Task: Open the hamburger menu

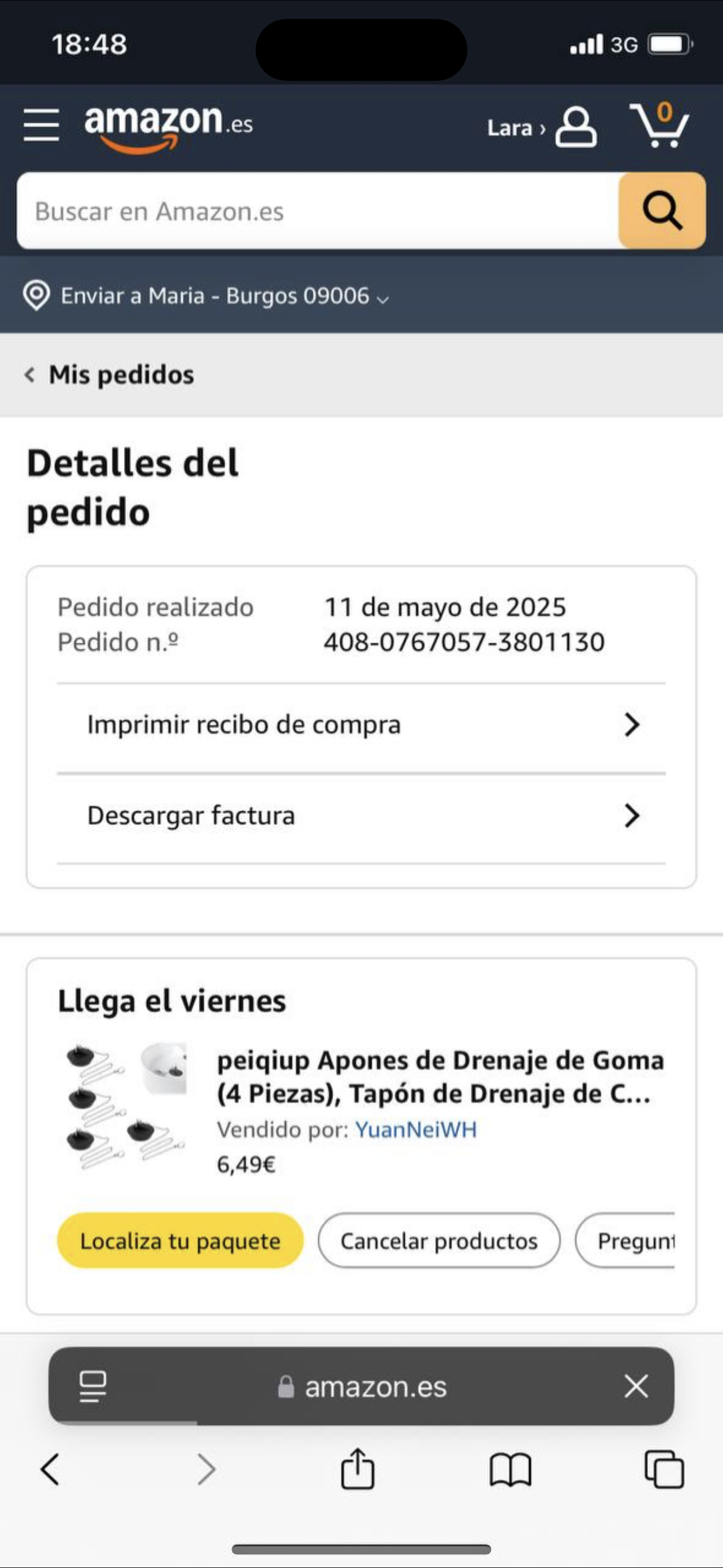Action: click(x=41, y=126)
